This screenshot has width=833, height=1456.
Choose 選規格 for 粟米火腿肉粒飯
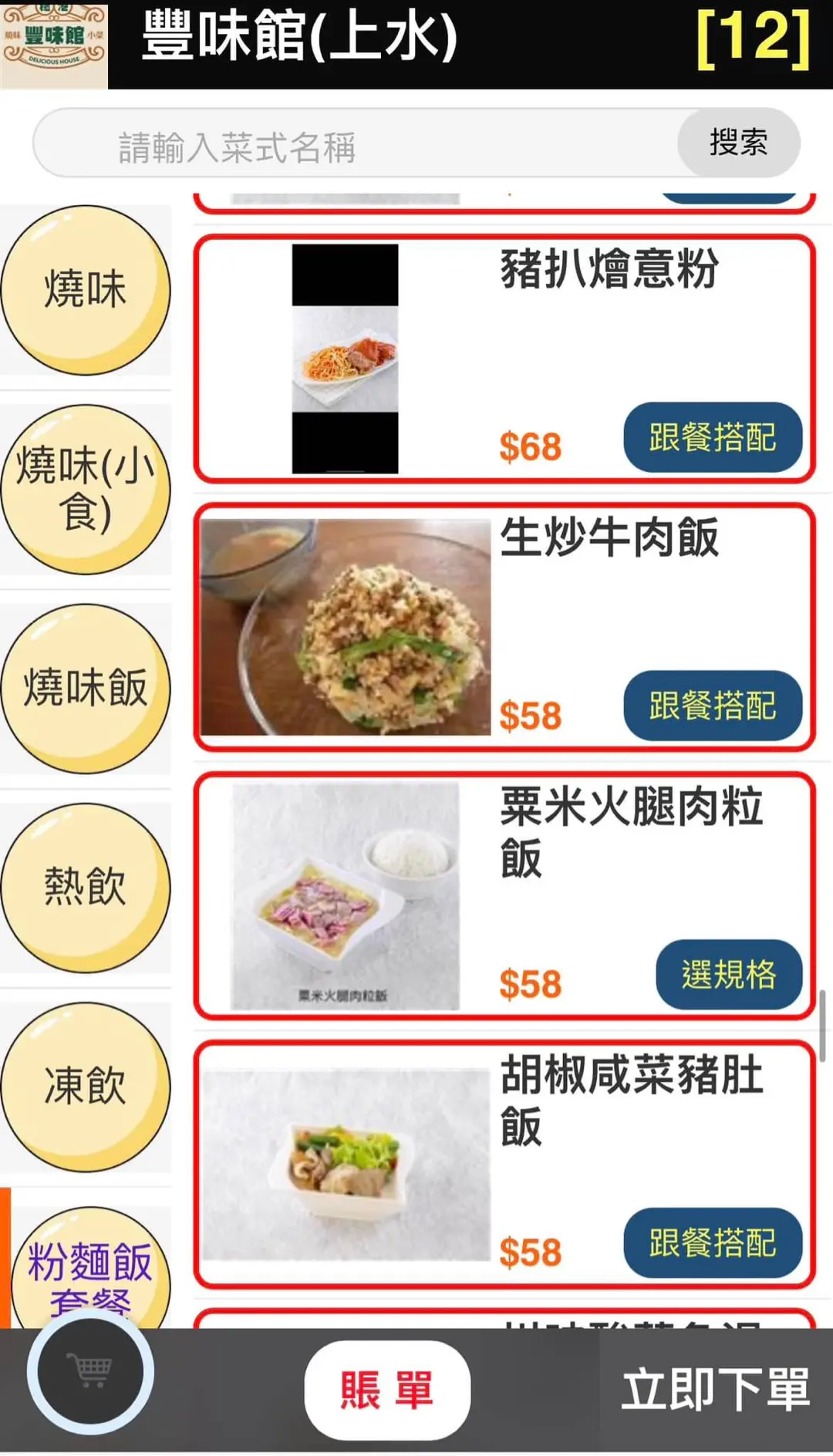click(729, 975)
